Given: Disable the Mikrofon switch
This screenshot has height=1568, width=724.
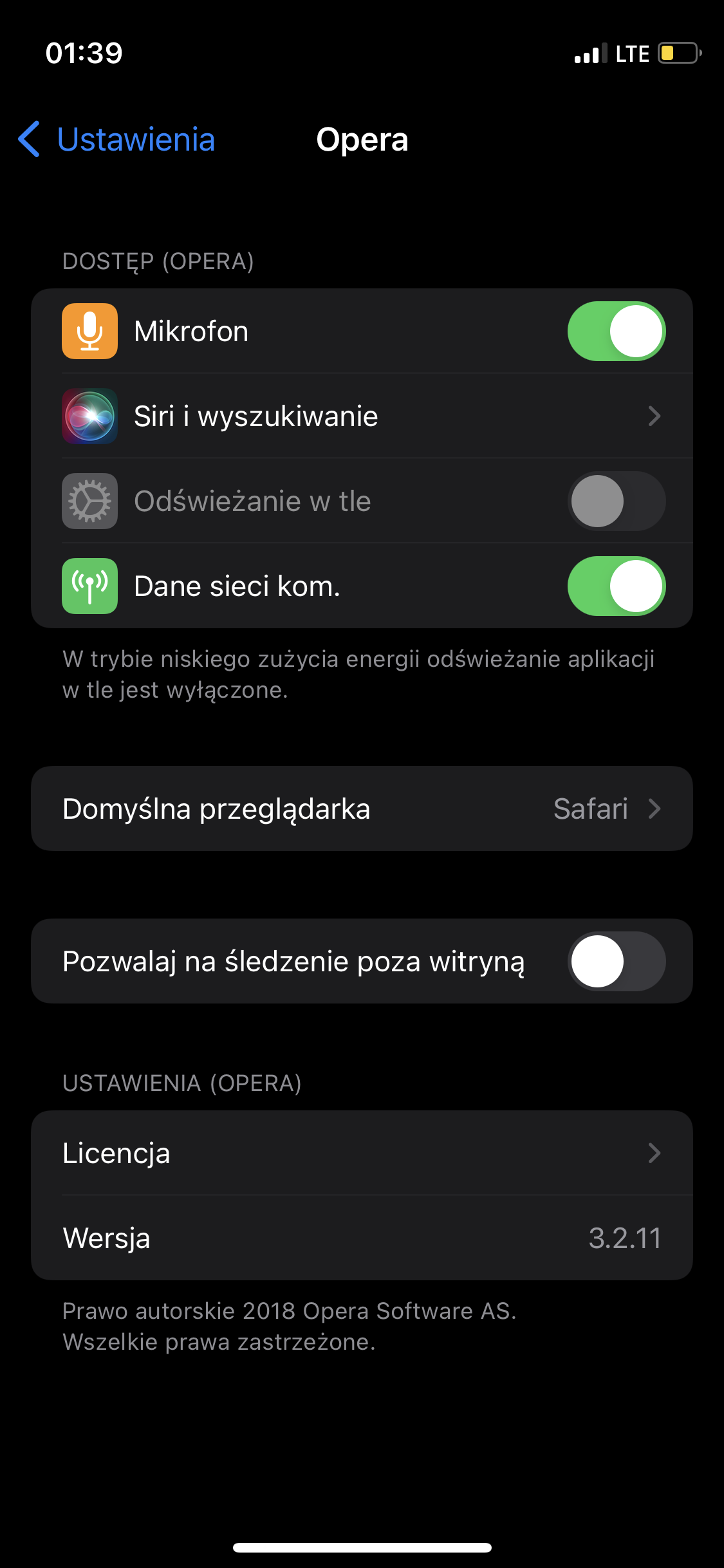Looking at the screenshot, I should pyautogui.click(x=616, y=331).
